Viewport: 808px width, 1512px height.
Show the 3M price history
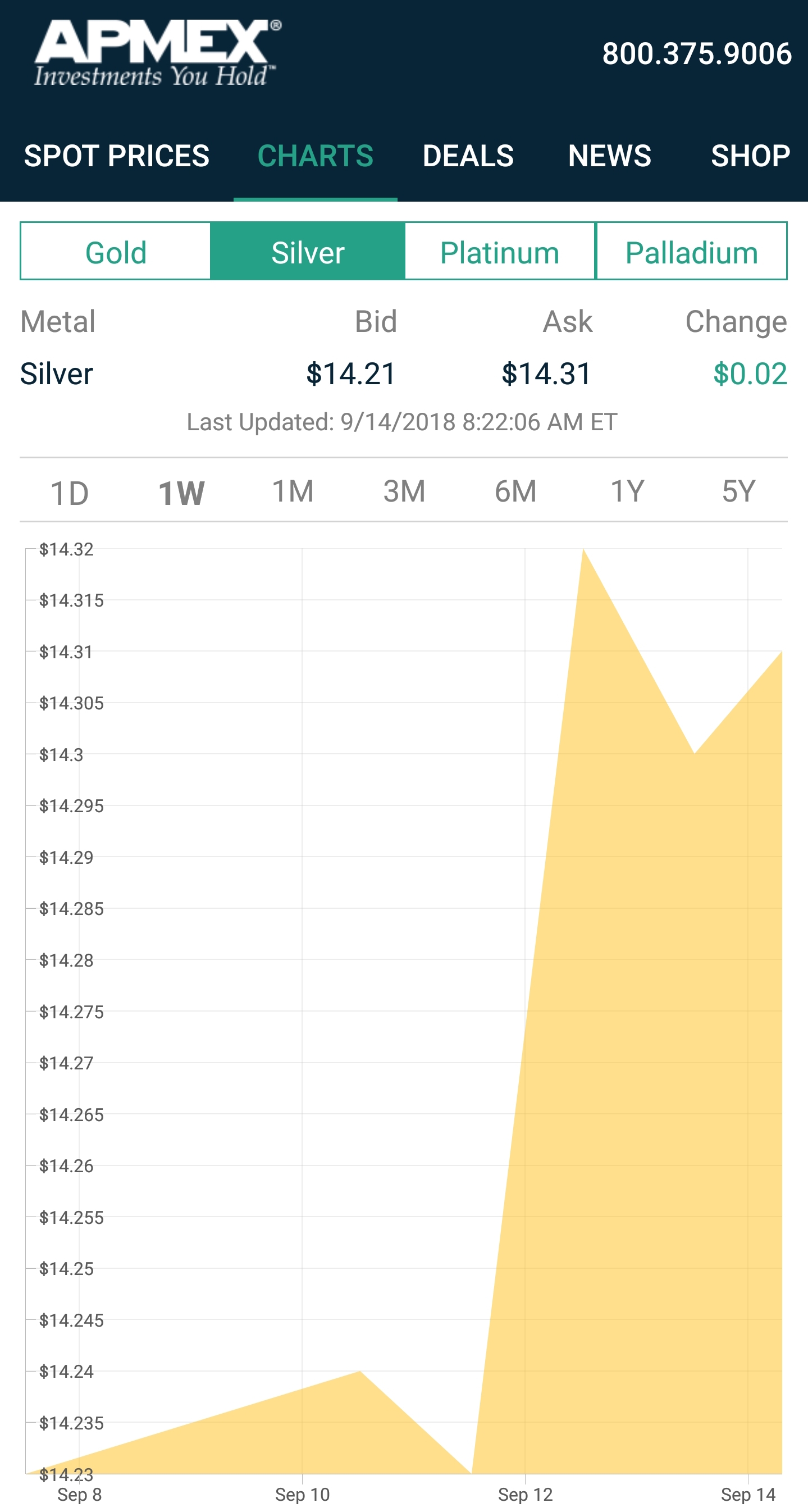pos(404,491)
